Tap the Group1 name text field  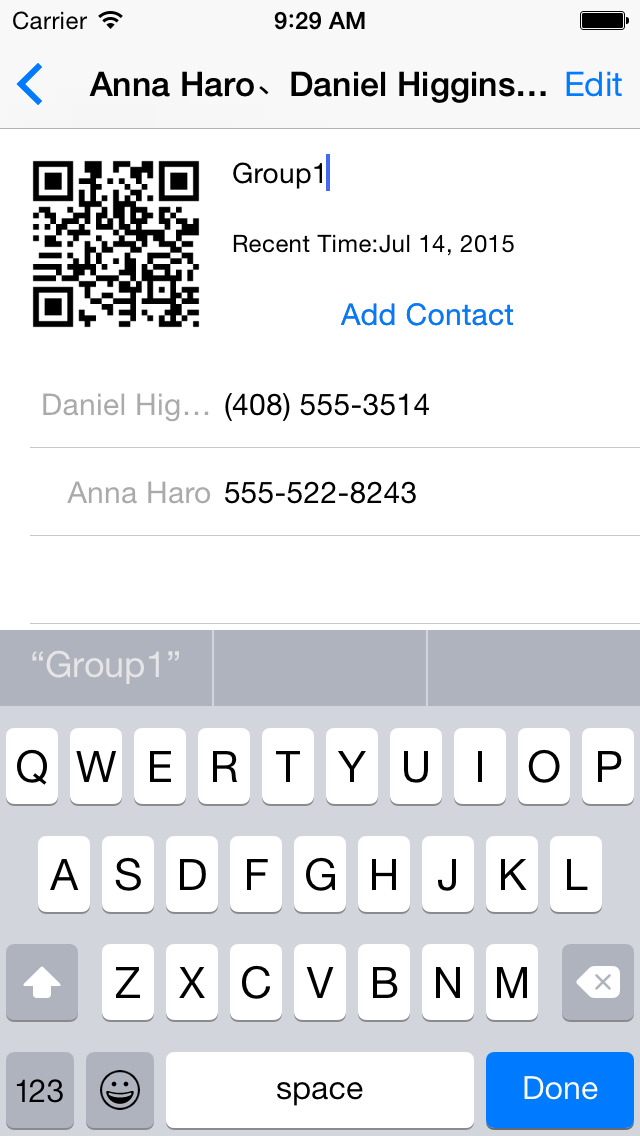tap(428, 174)
